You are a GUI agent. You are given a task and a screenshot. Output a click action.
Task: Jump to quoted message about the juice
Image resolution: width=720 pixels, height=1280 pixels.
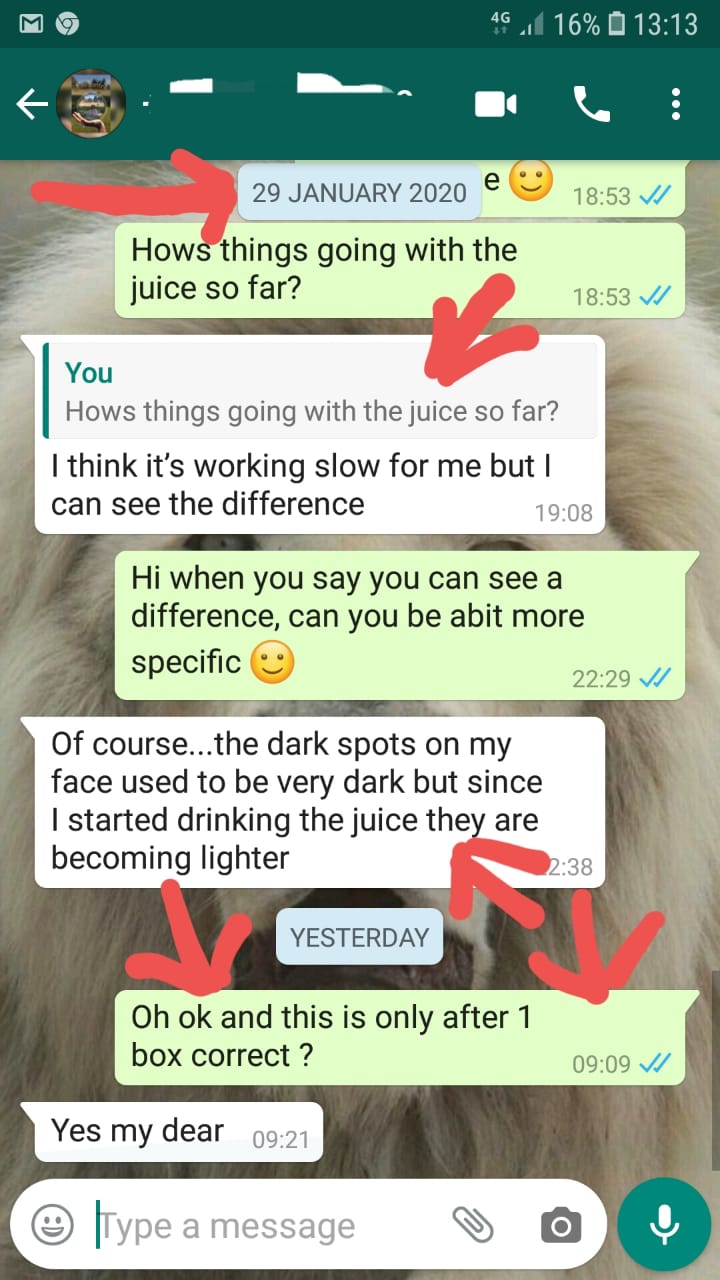(320, 392)
